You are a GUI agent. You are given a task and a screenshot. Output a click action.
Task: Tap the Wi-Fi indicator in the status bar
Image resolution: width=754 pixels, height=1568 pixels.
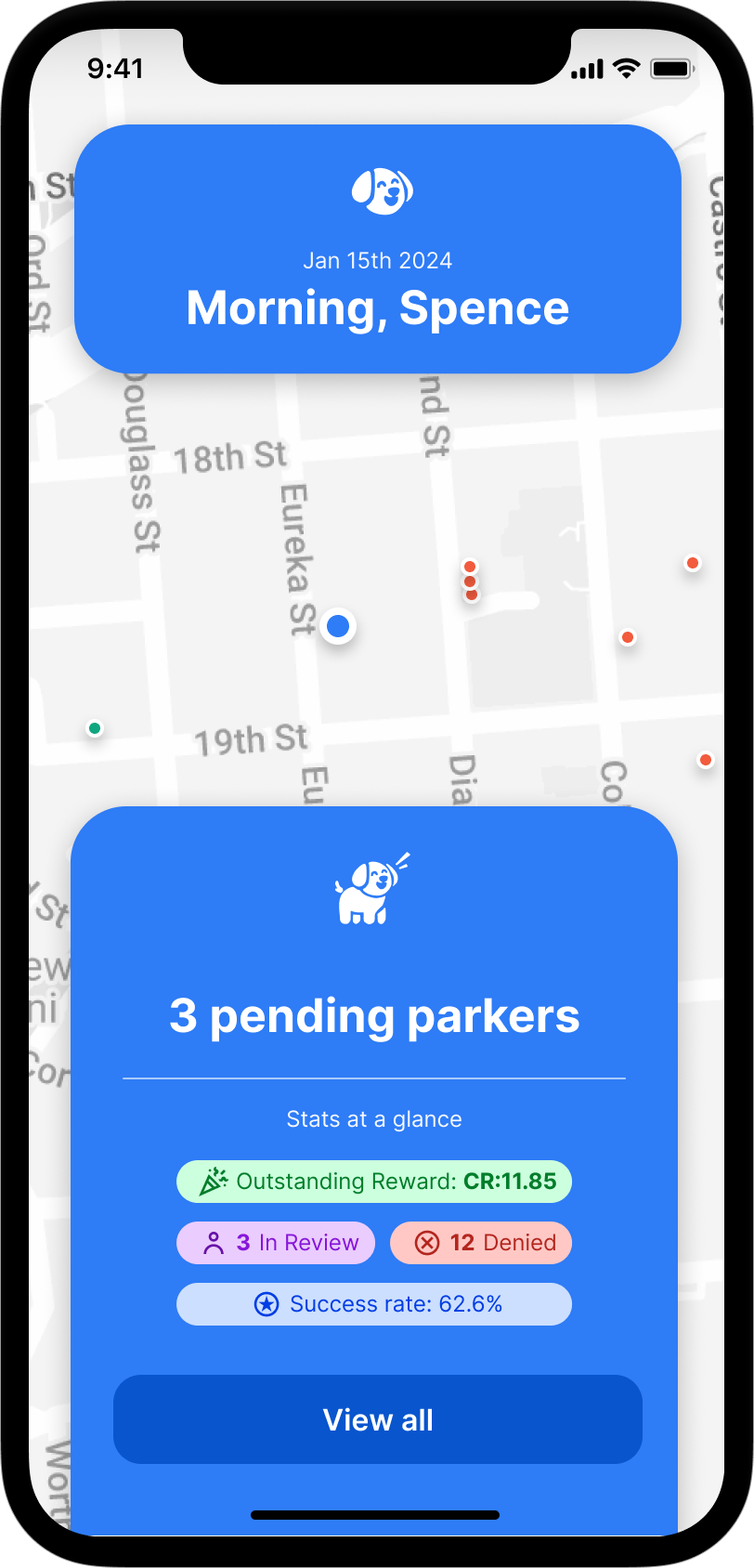[x=628, y=68]
